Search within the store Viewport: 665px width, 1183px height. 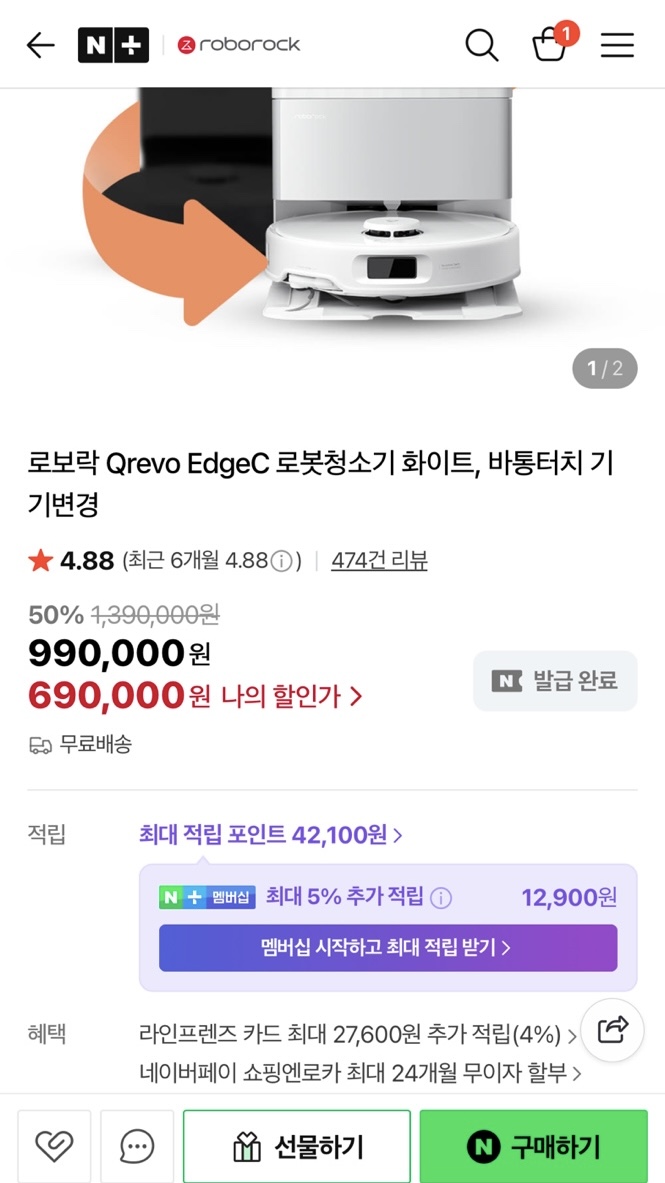pyautogui.click(x=481, y=45)
